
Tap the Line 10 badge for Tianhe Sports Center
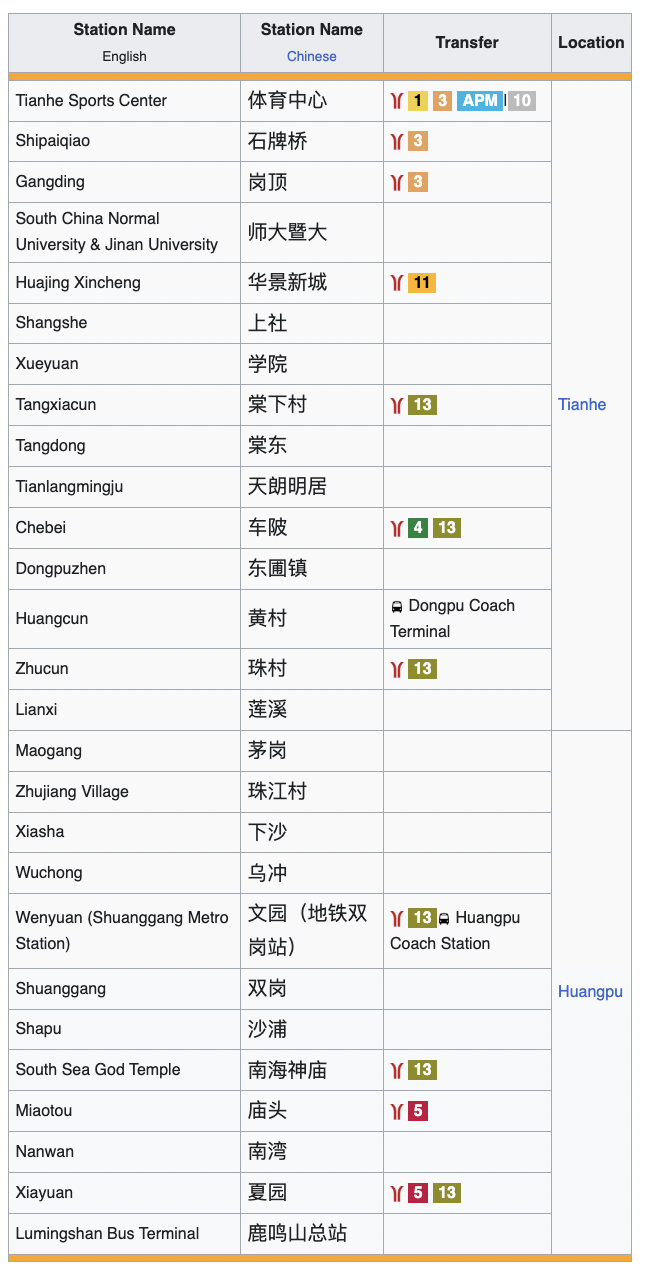click(522, 100)
